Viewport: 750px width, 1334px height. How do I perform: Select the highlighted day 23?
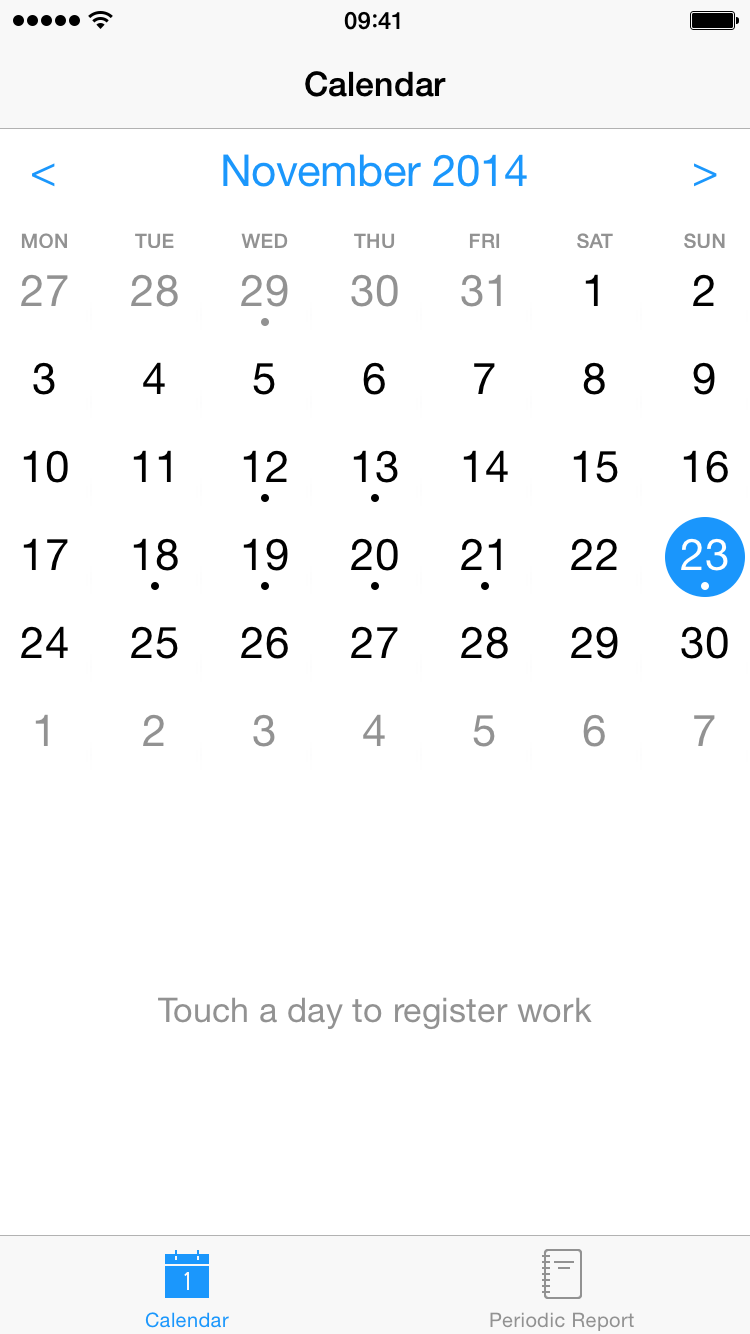[x=705, y=557]
